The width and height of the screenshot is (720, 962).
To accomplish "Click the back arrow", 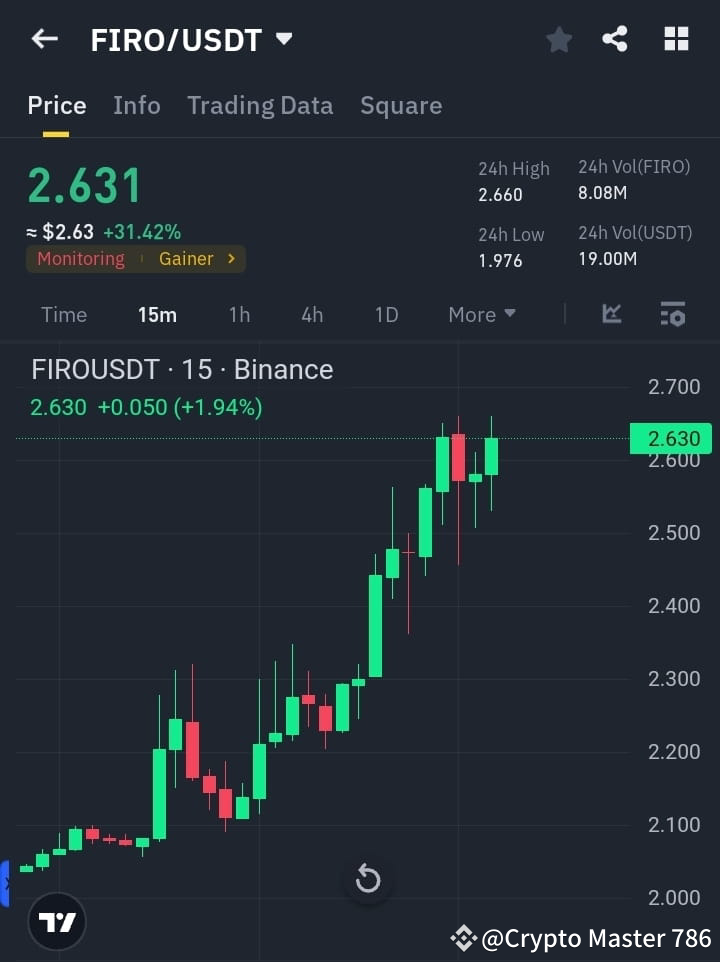I will click(x=45, y=39).
